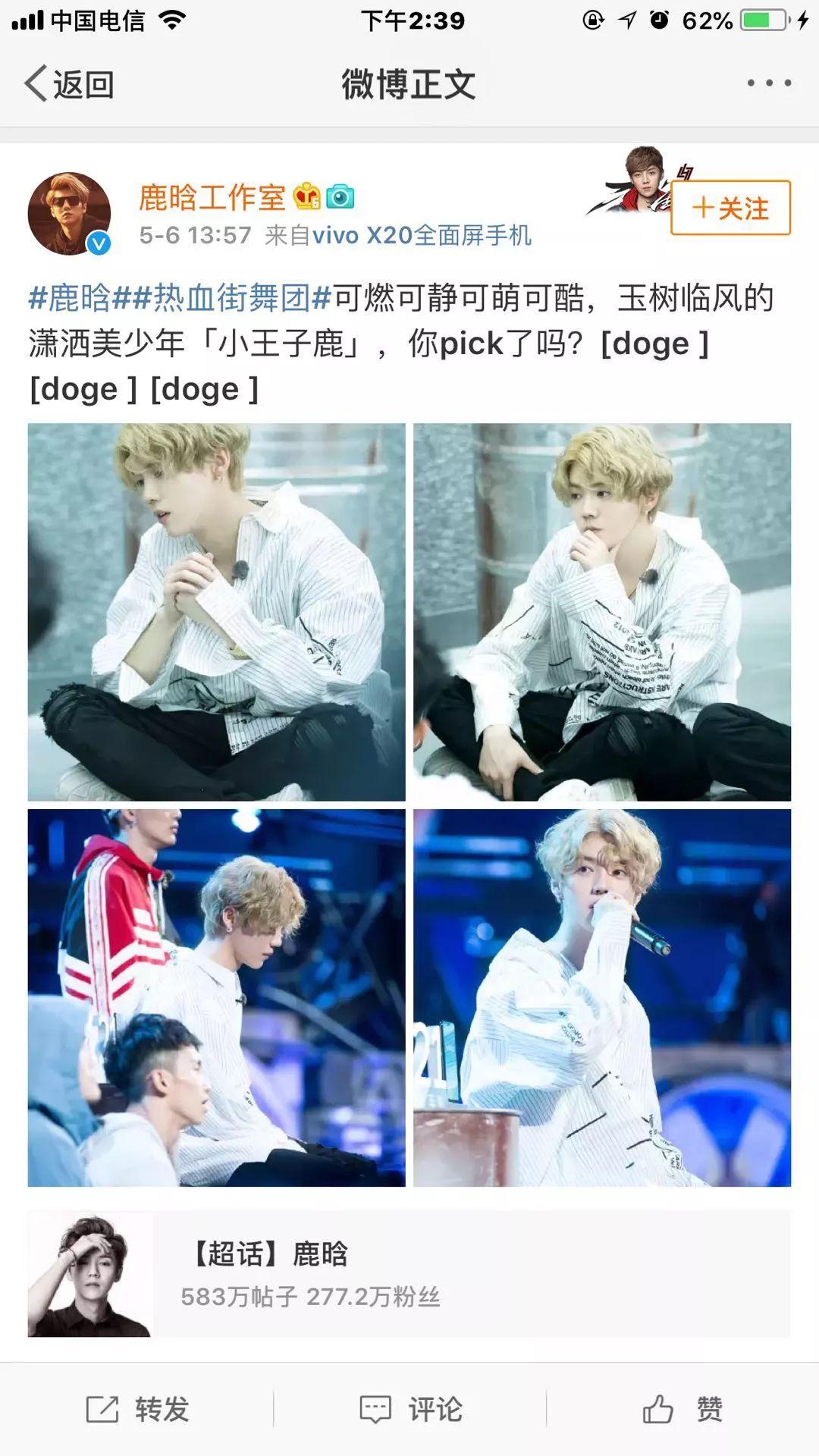Image resolution: width=819 pixels, height=1456 pixels.
Task: View photo with hand on chin
Action: [602, 612]
